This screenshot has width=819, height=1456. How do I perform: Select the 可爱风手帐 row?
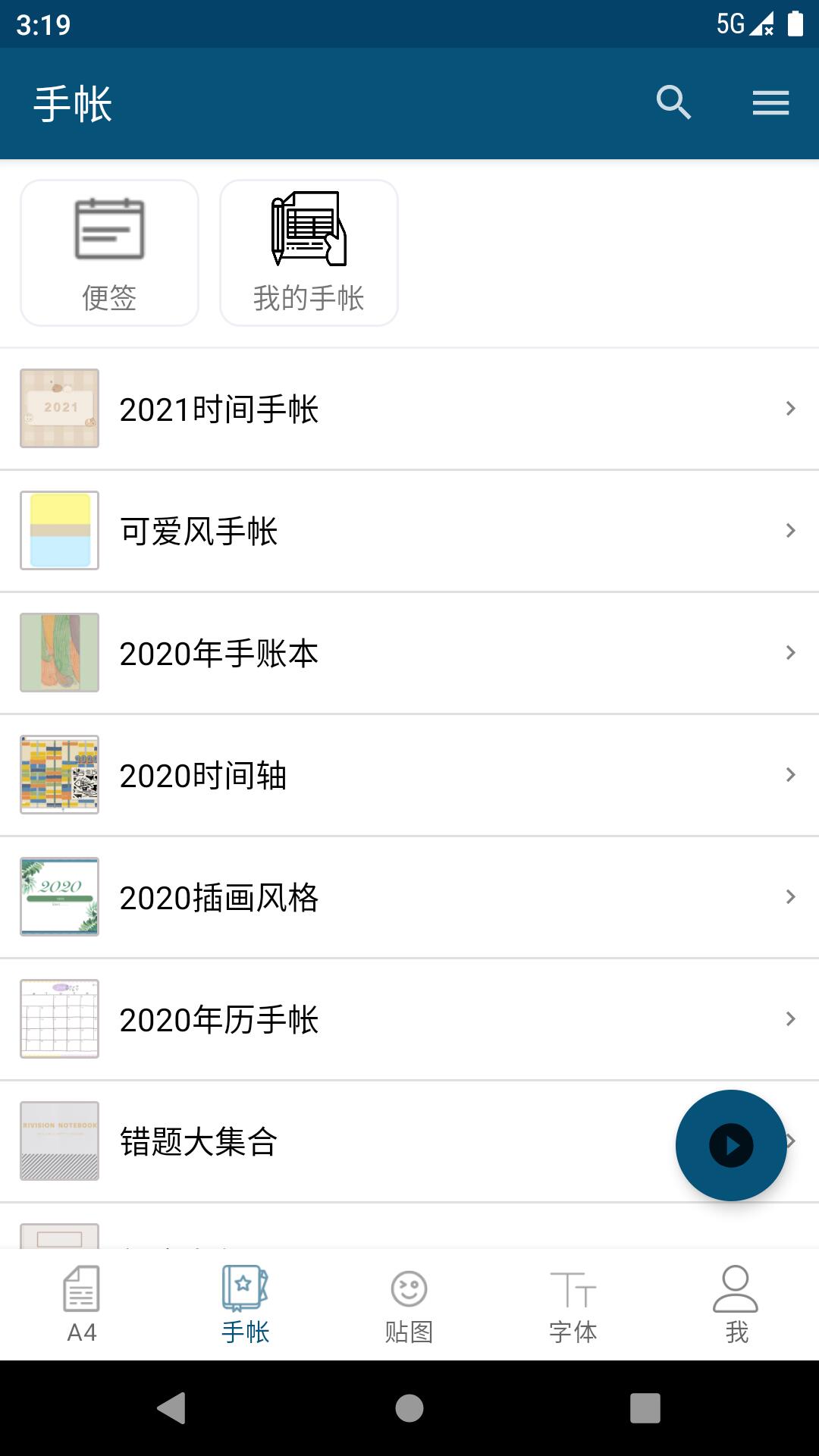(x=409, y=531)
